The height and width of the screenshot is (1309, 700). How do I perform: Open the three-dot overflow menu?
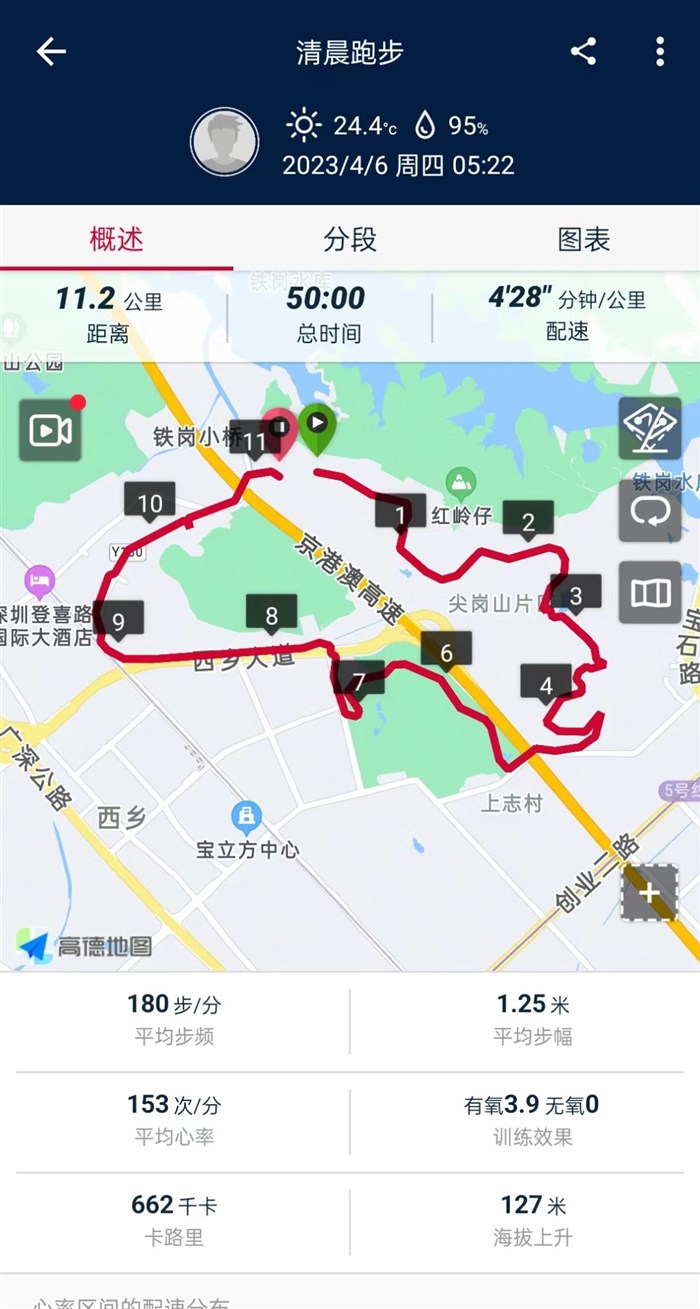[x=660, y=52]
